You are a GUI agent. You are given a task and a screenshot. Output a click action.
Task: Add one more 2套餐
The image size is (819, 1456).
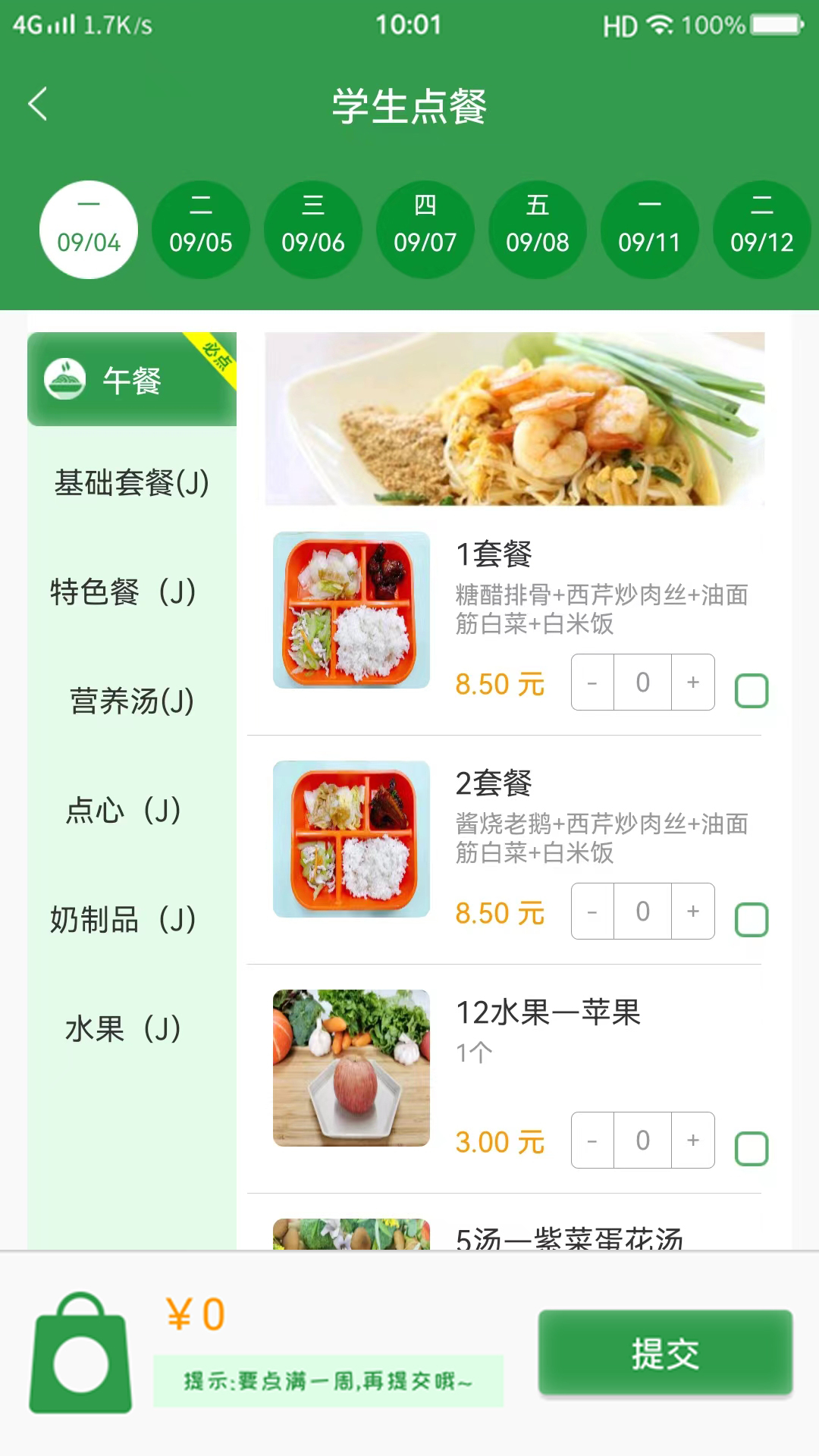coord(692,912)
